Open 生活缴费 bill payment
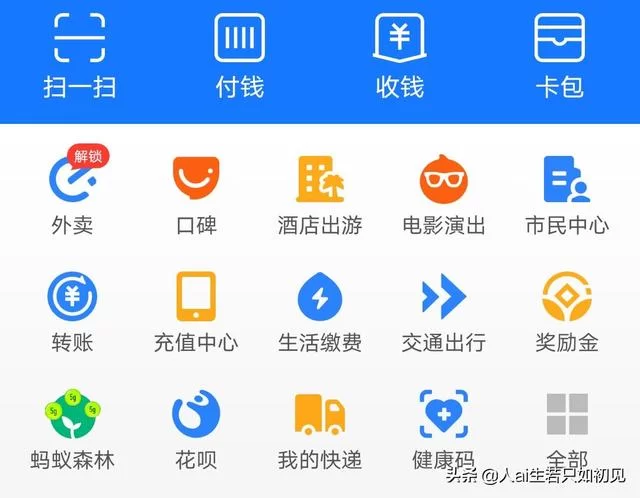The width and height of the screenshot is (640, 498). coord(320,297)
